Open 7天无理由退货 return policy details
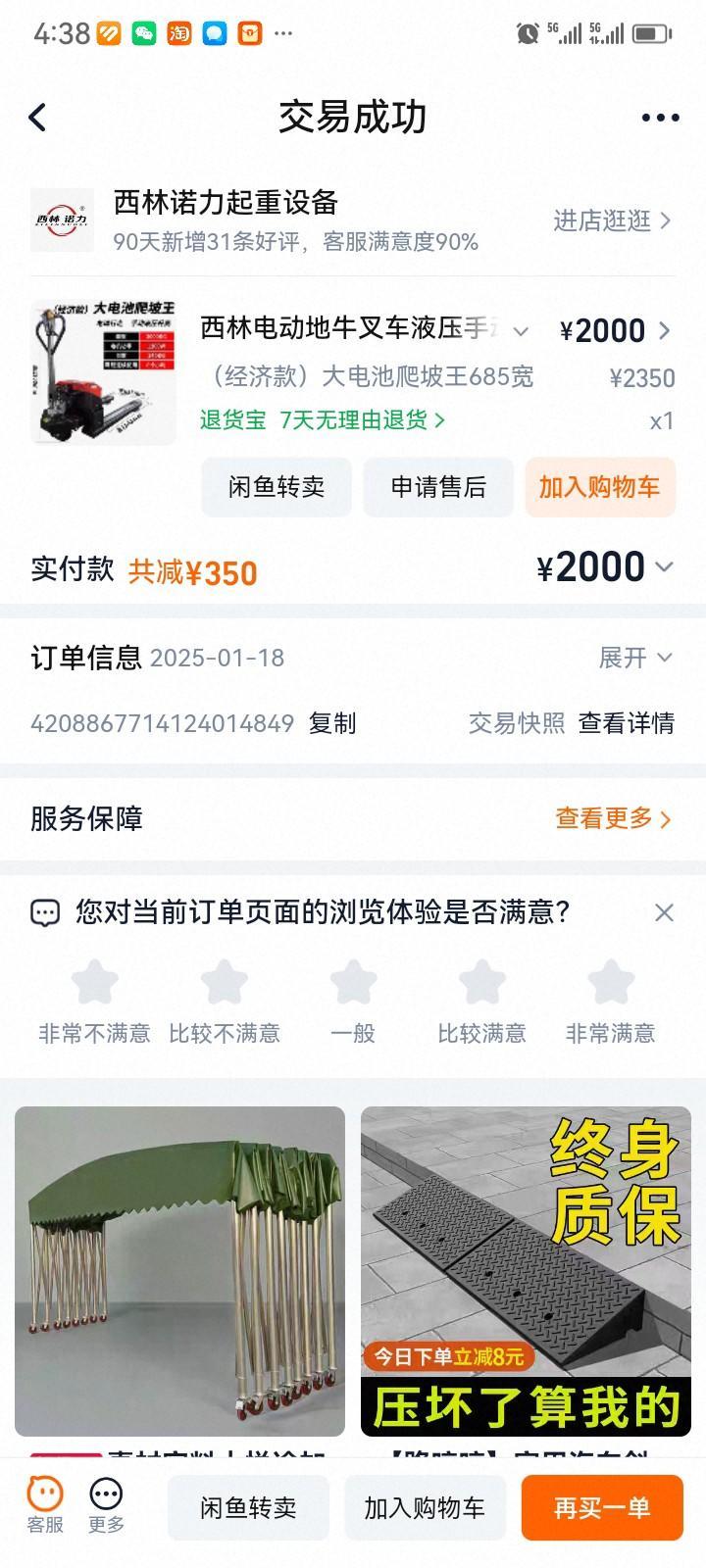This screenshot has height=1568, width=706. click(x=362, y=420)
